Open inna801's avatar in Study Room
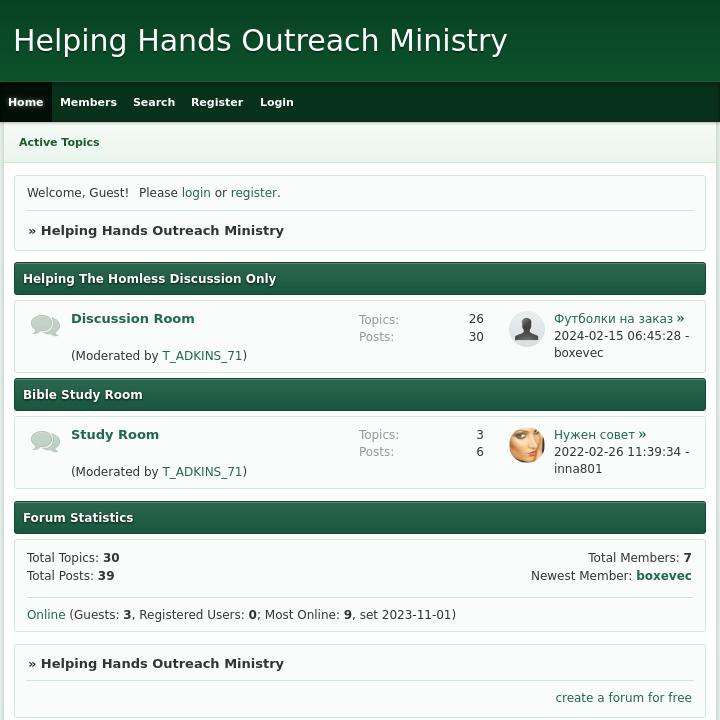This screenshot has height=720, width=720. [x=527, y=445]
